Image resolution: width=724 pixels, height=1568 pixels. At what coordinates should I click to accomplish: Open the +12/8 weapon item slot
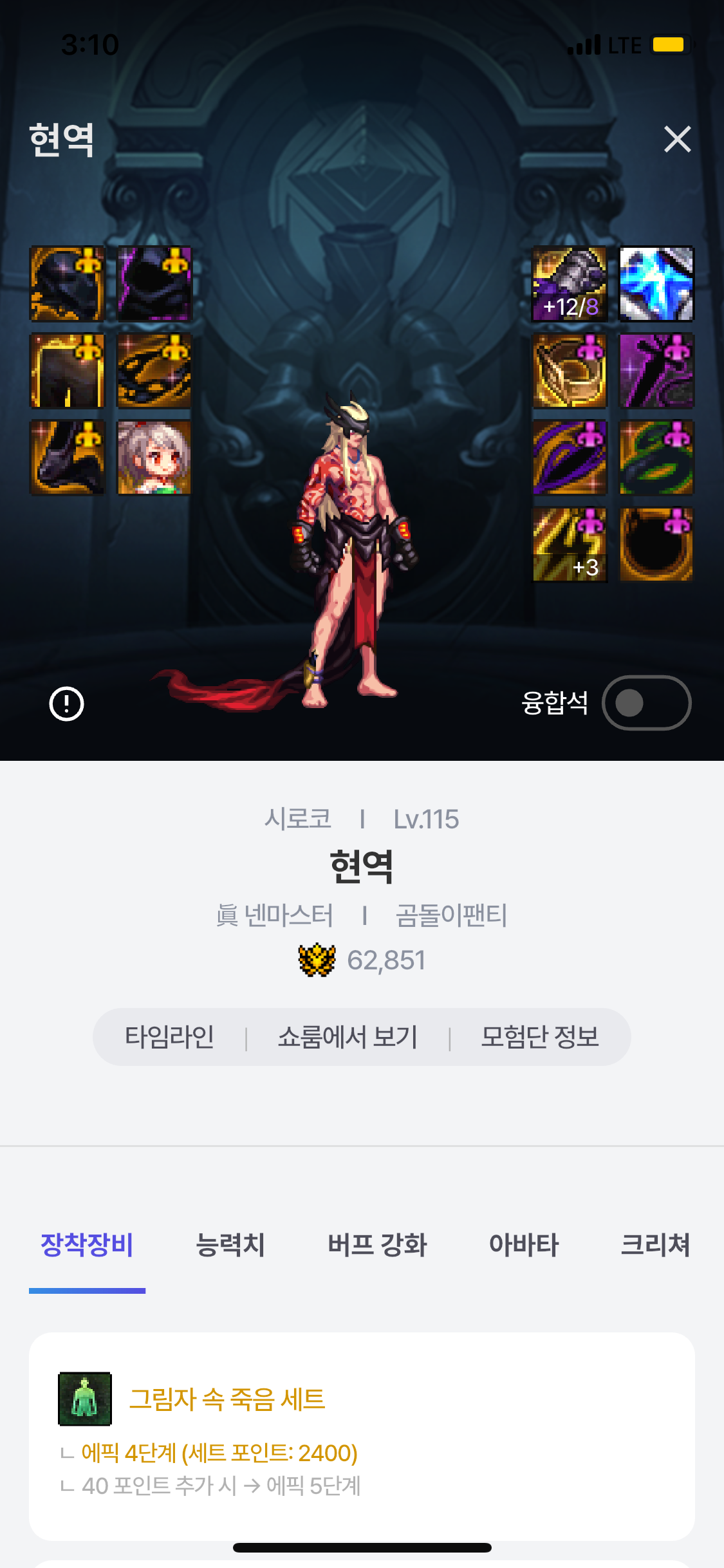[x=570, y=284]
